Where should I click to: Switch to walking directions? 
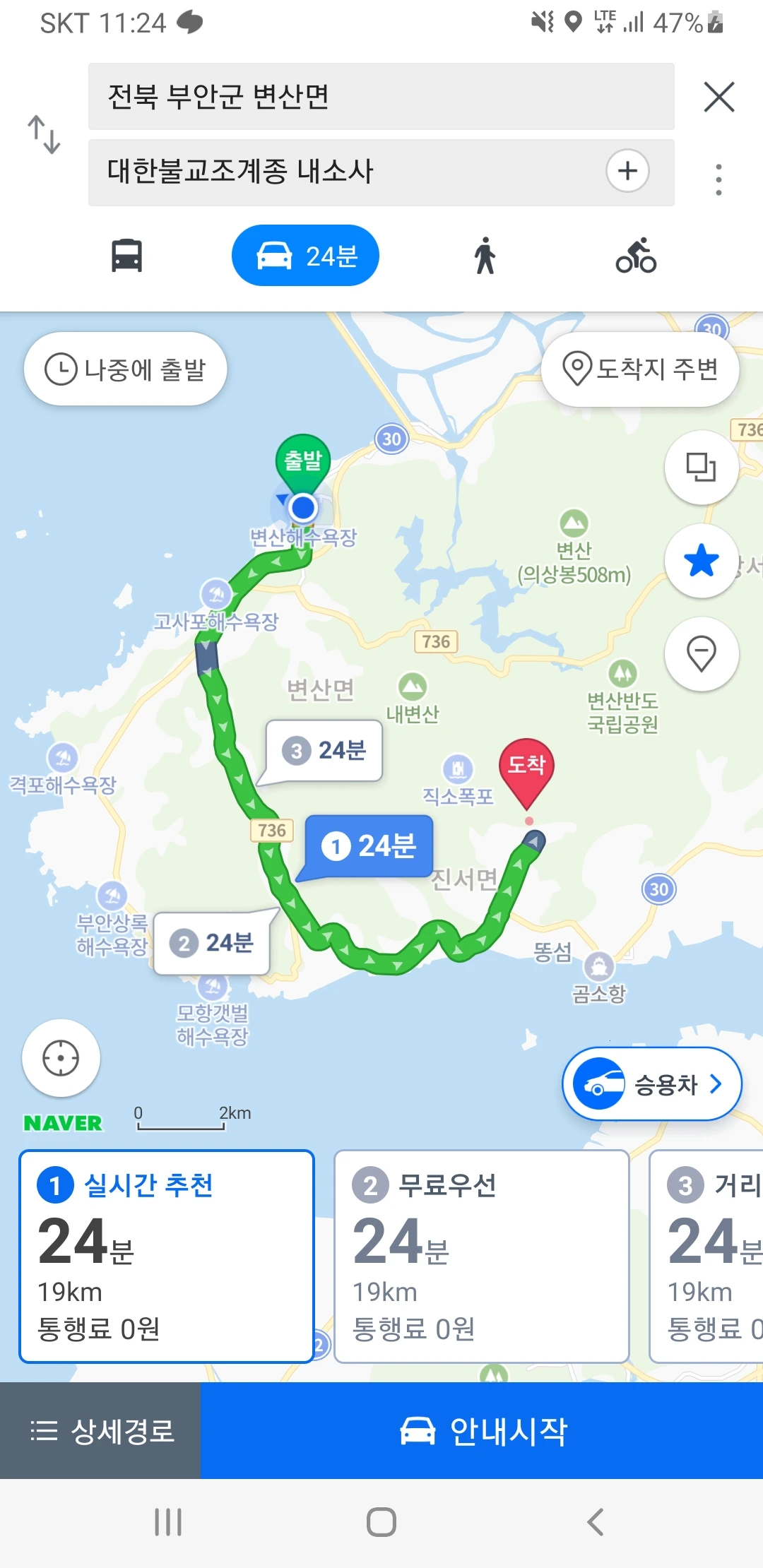tap(485, 256)
